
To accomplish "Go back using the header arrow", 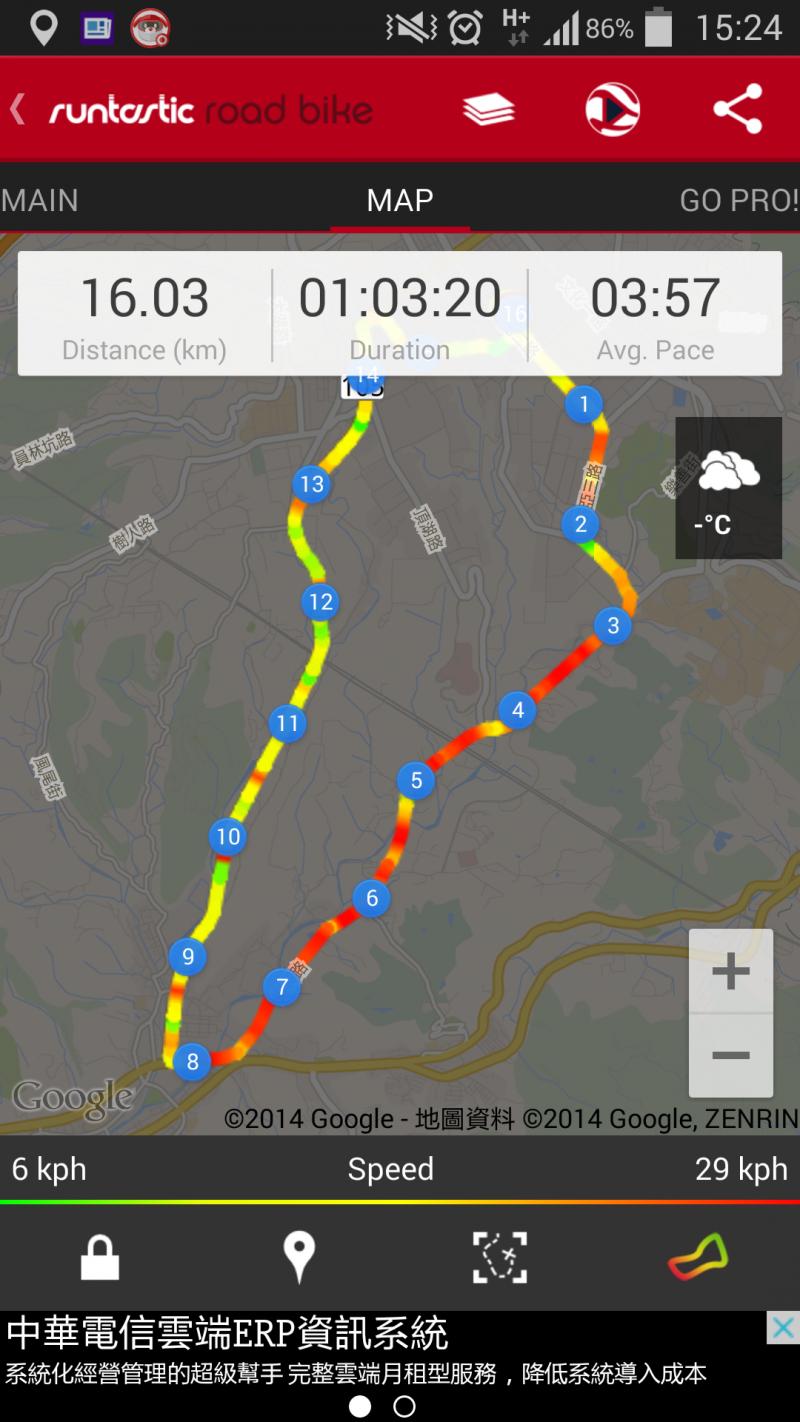I will coord(18,109).
